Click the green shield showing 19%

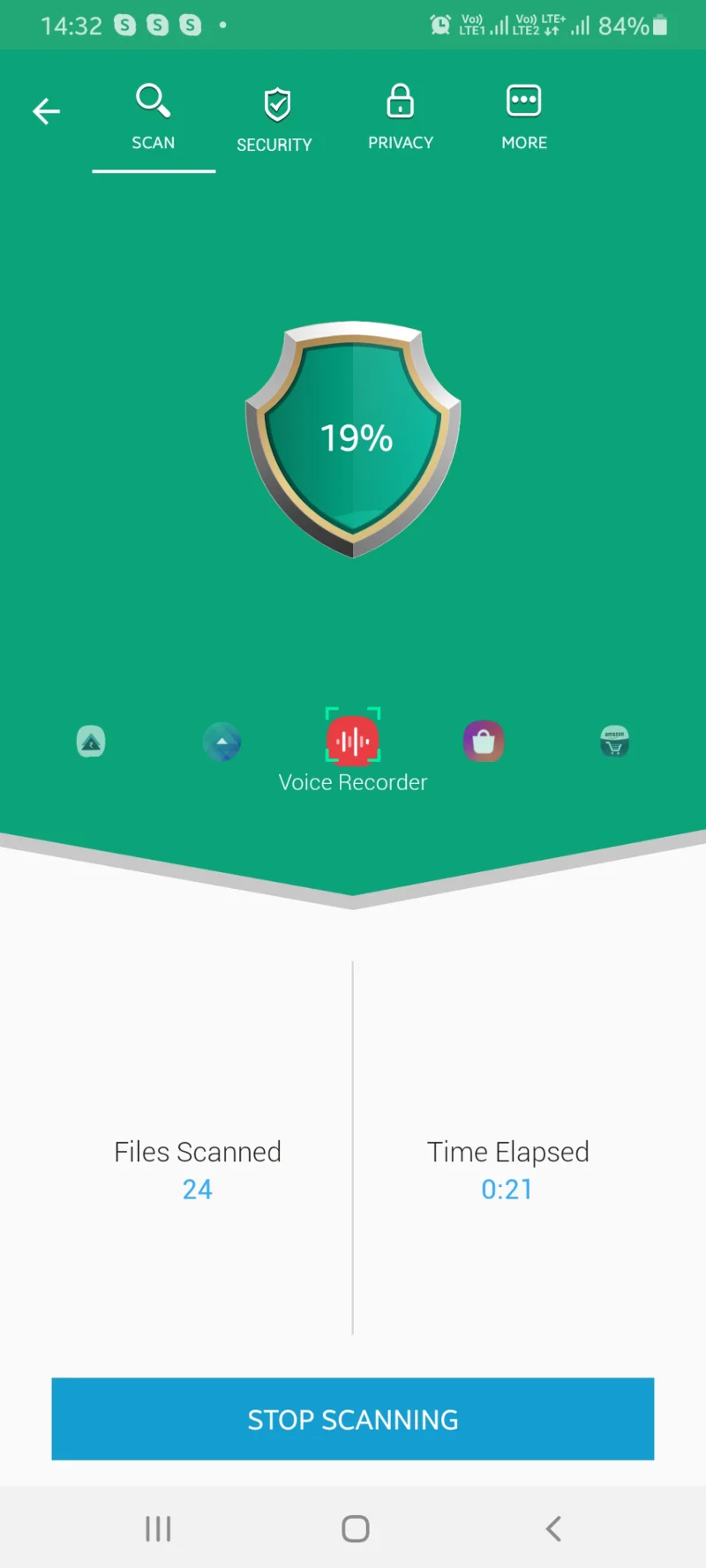coord(353,437)
